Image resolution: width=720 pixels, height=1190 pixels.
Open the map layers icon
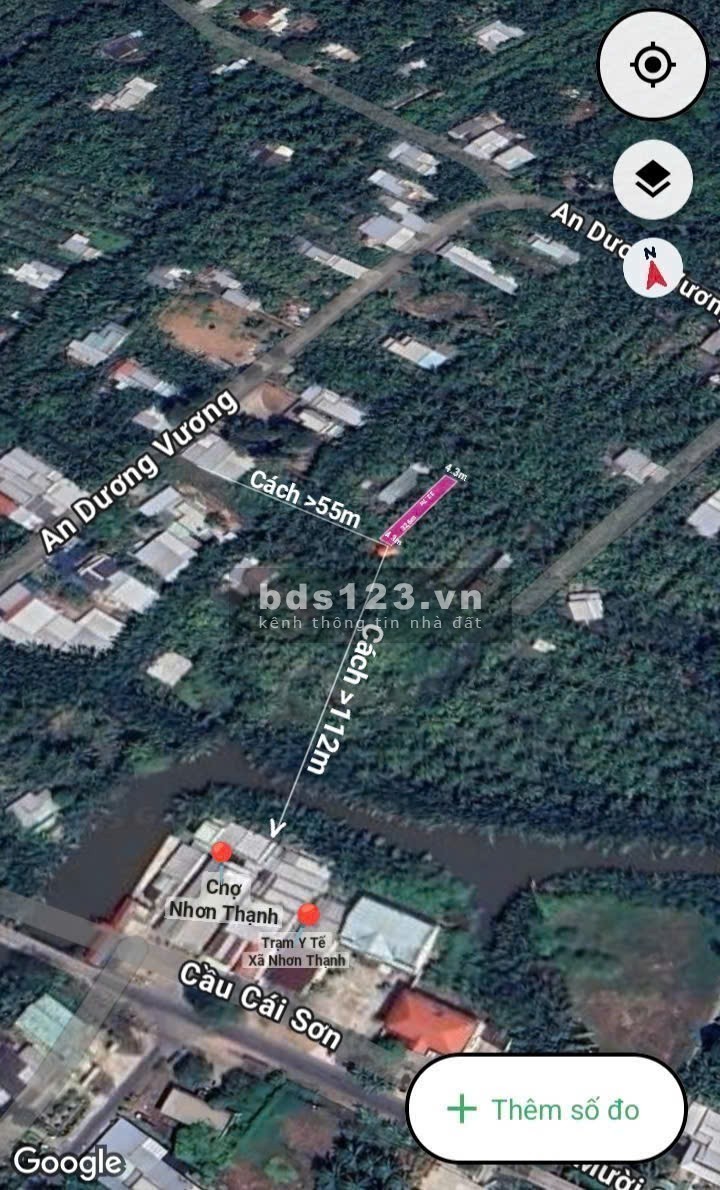(652, 178)
